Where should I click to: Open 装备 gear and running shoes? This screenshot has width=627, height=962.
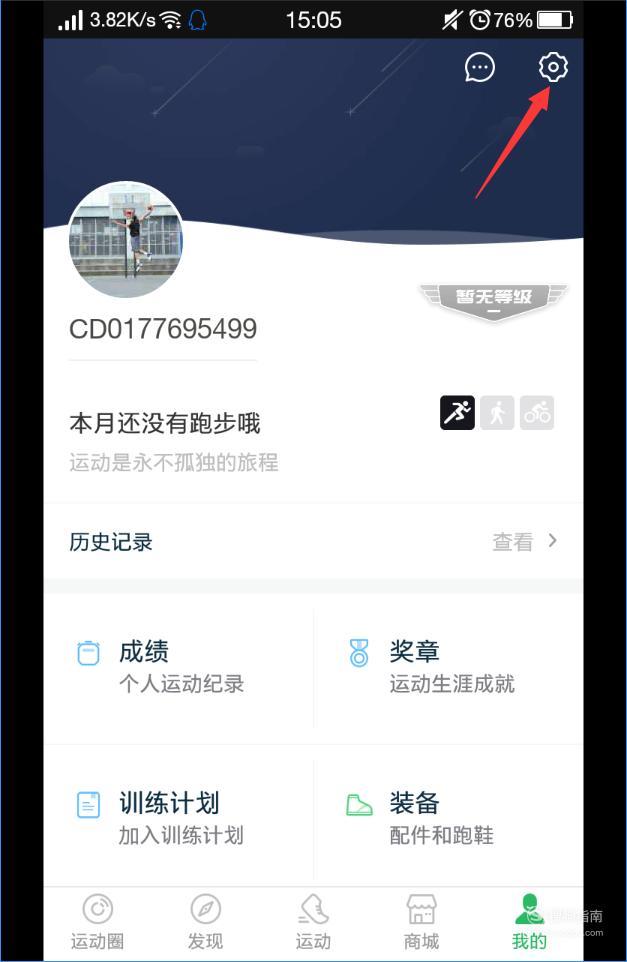coord(450,817)
